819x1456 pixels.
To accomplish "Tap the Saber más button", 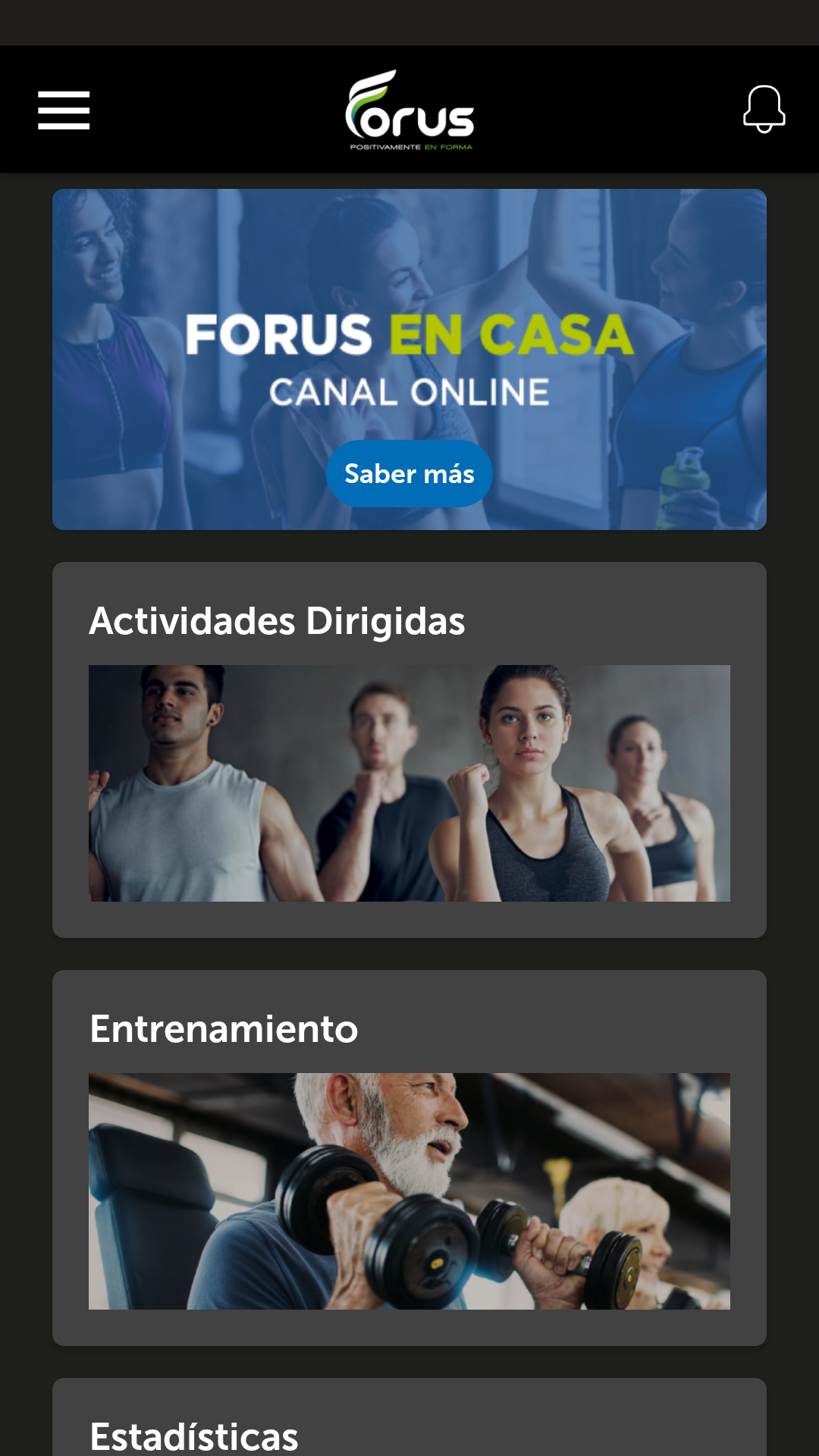I will (409, 473).
